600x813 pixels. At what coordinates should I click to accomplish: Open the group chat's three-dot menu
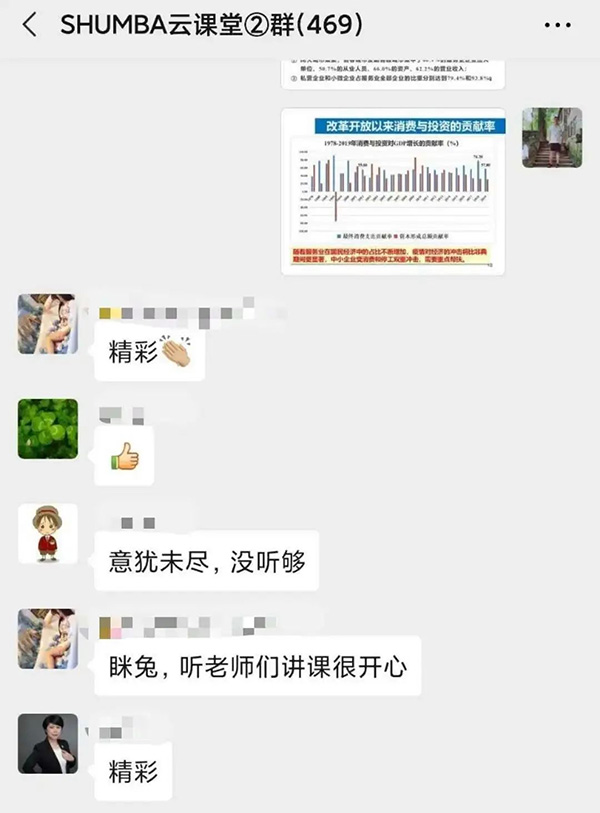click(x=557, y=26)
